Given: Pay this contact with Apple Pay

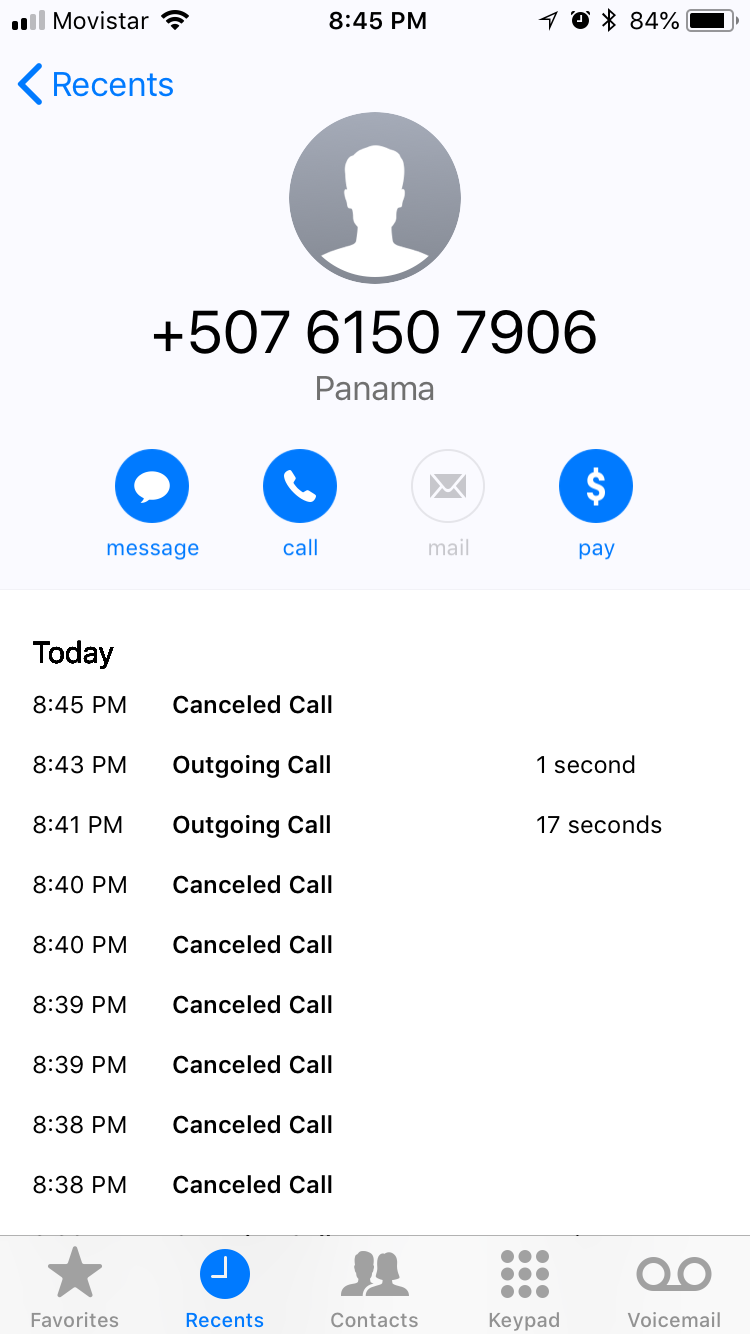Looking at the screenshot, I should click(596, 487).
